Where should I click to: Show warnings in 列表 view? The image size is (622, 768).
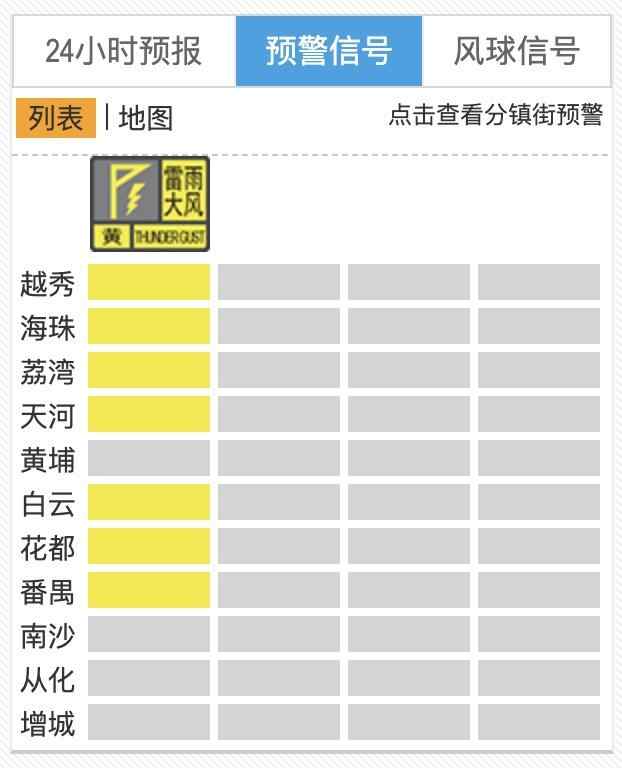click(x=56, y=118)
